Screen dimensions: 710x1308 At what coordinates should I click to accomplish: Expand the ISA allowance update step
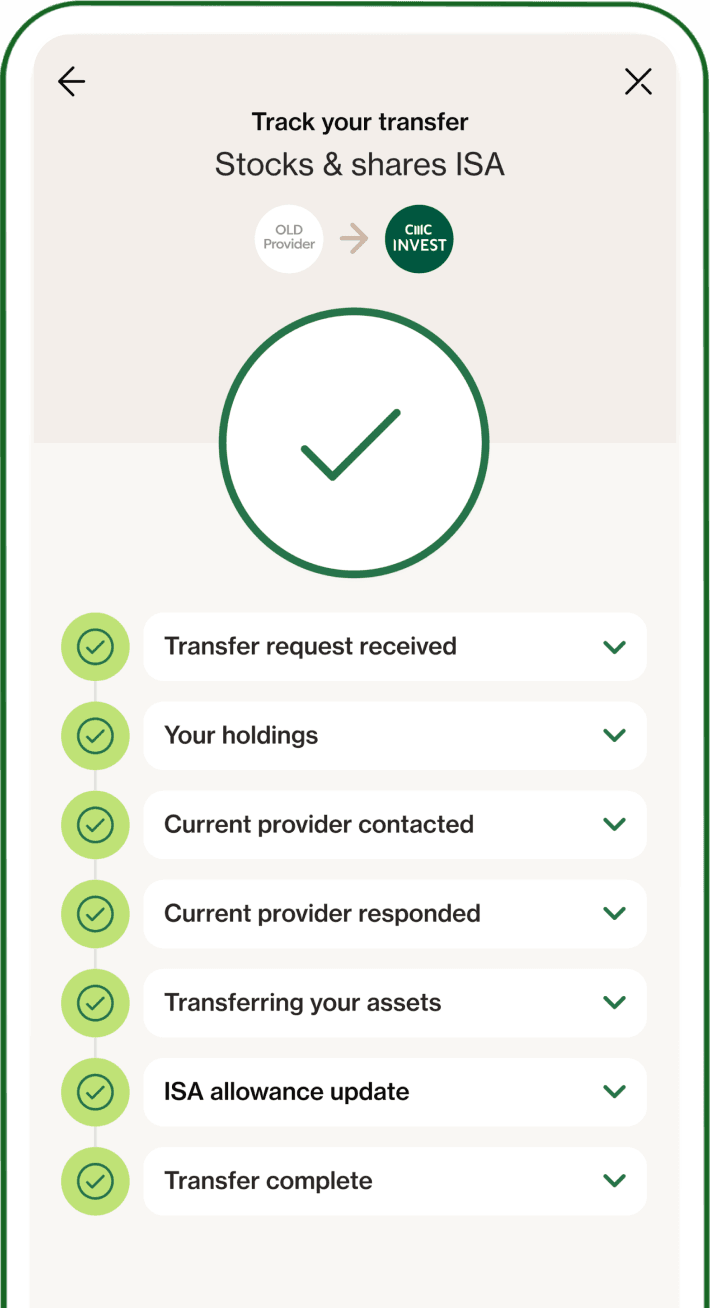click(x=614, y=1092)
